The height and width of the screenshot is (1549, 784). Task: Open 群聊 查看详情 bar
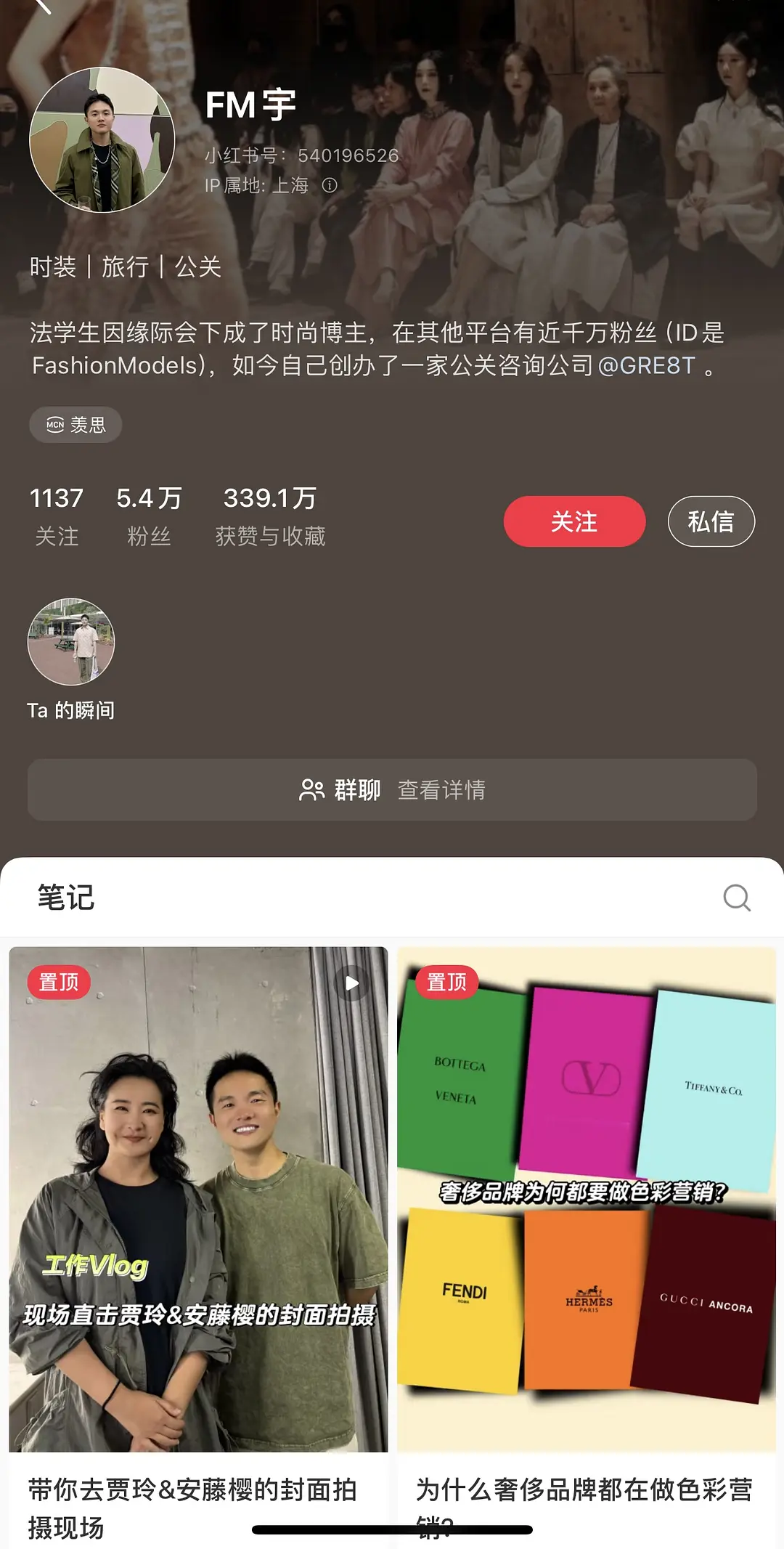coord(392,790)
